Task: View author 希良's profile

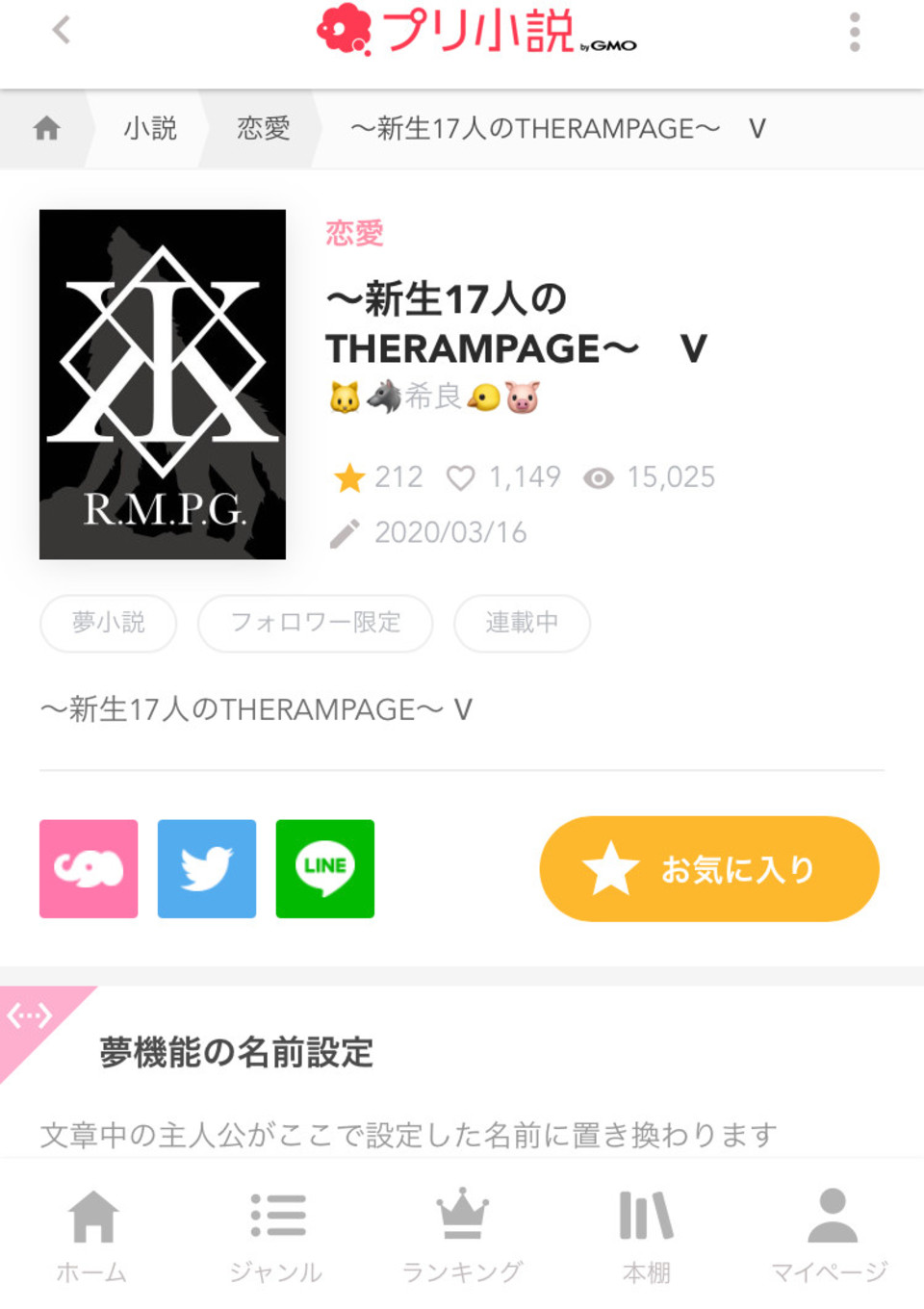Action: [433, 397]
